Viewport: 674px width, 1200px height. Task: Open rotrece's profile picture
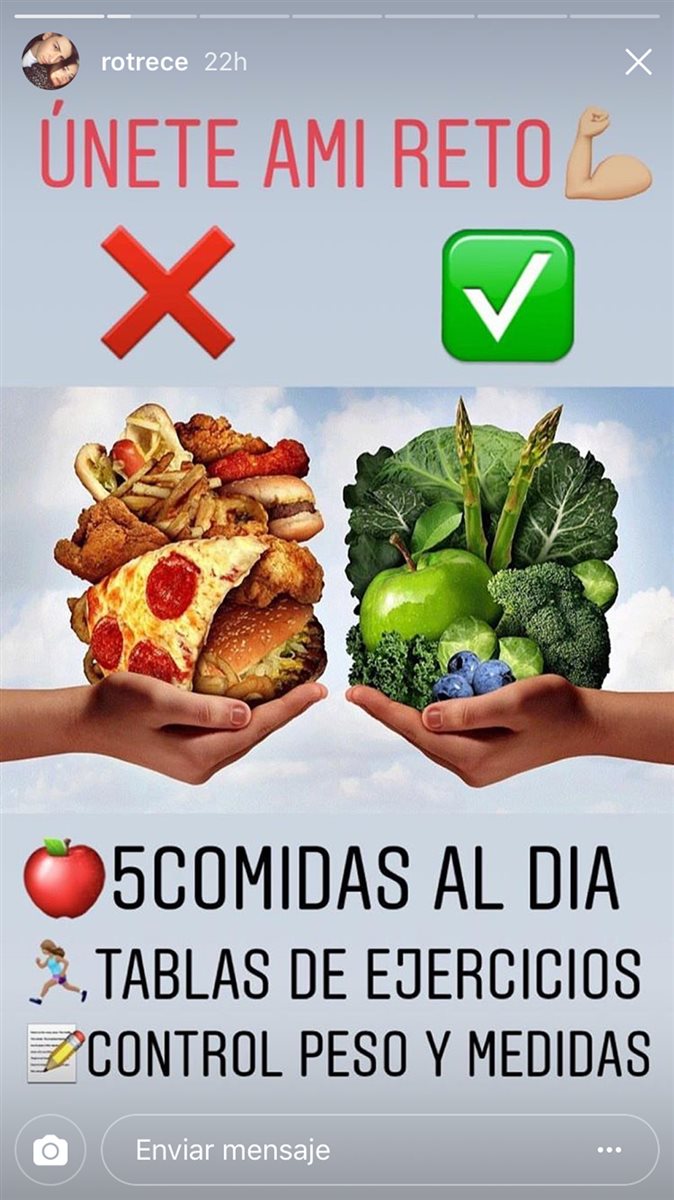coord(50,61)
